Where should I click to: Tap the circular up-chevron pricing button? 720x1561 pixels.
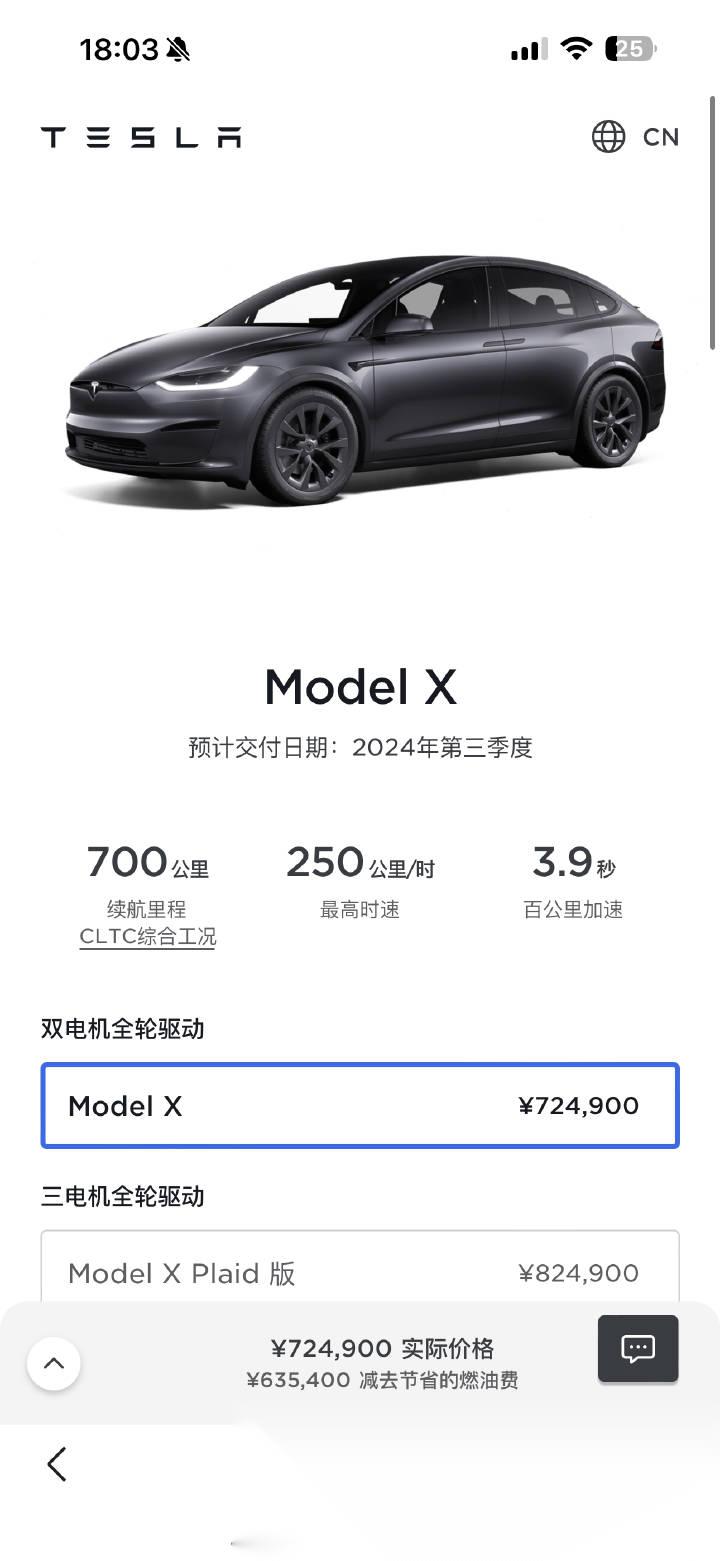click(54, 1363)
